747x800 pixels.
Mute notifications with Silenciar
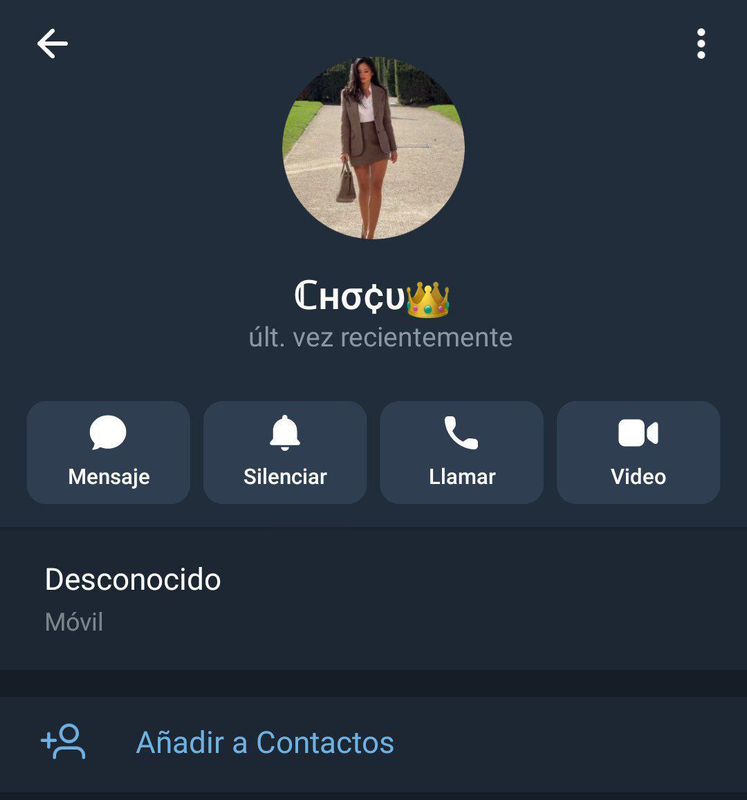point(285,453)
